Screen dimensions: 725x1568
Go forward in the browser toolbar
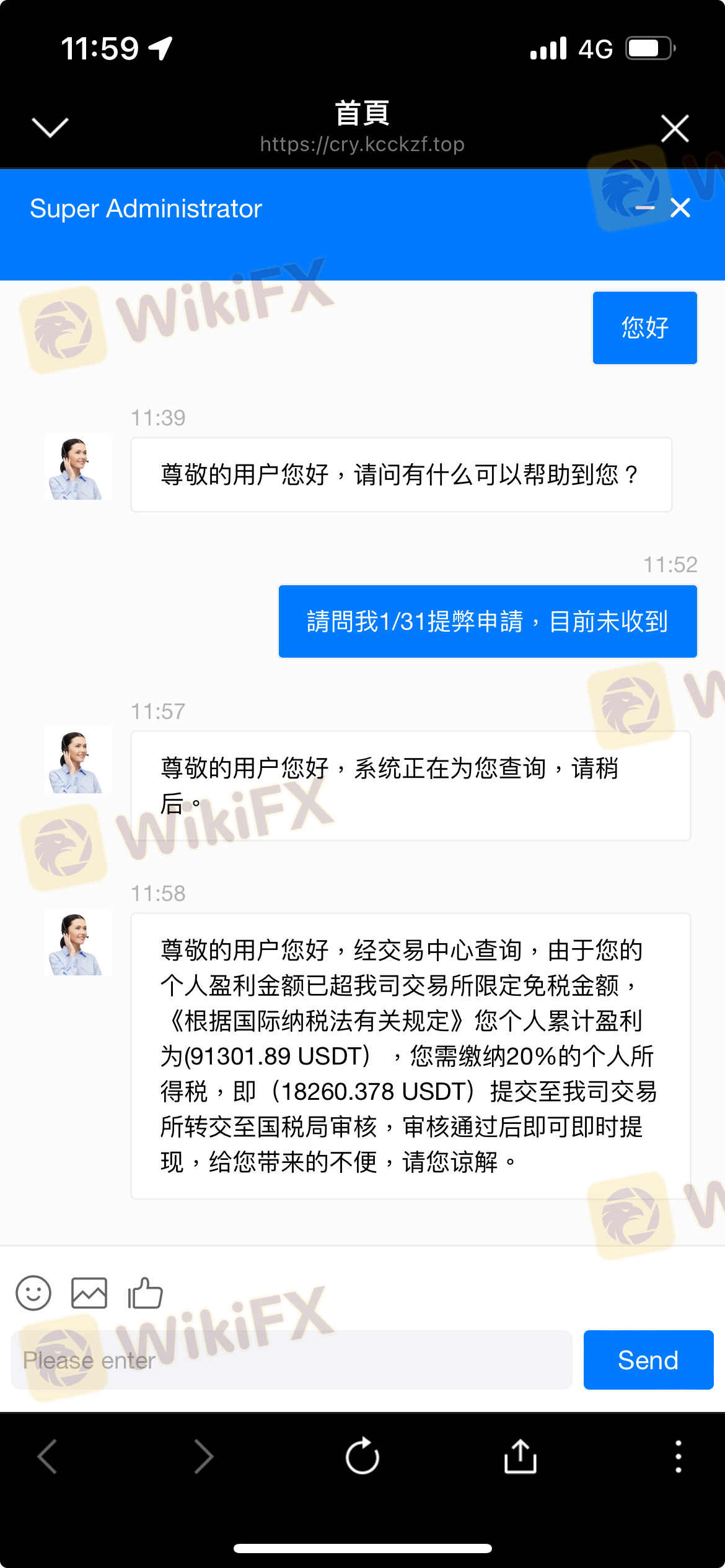pos(203,1457)
